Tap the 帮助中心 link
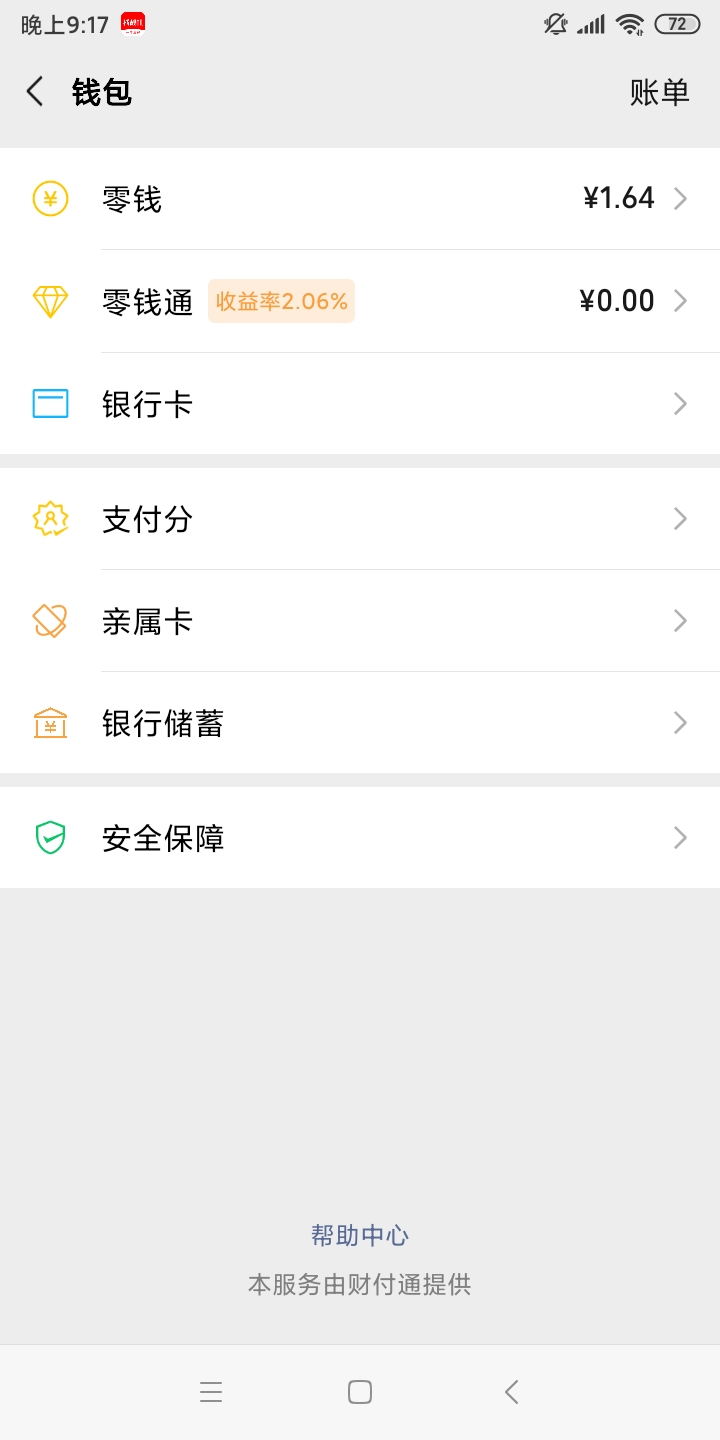 coord(360,1235)
